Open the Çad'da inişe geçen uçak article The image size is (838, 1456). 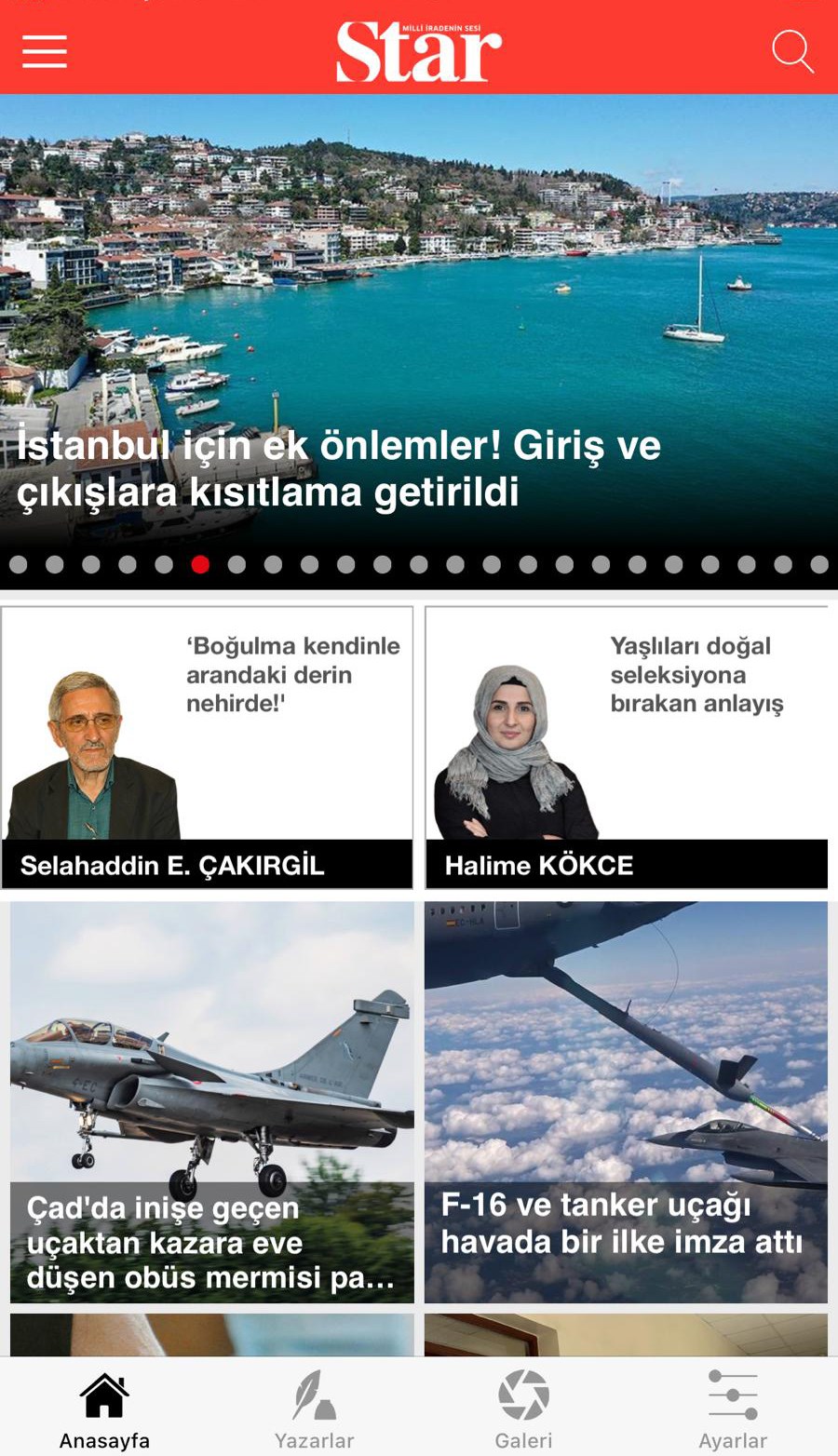(x=211, y=1102)
